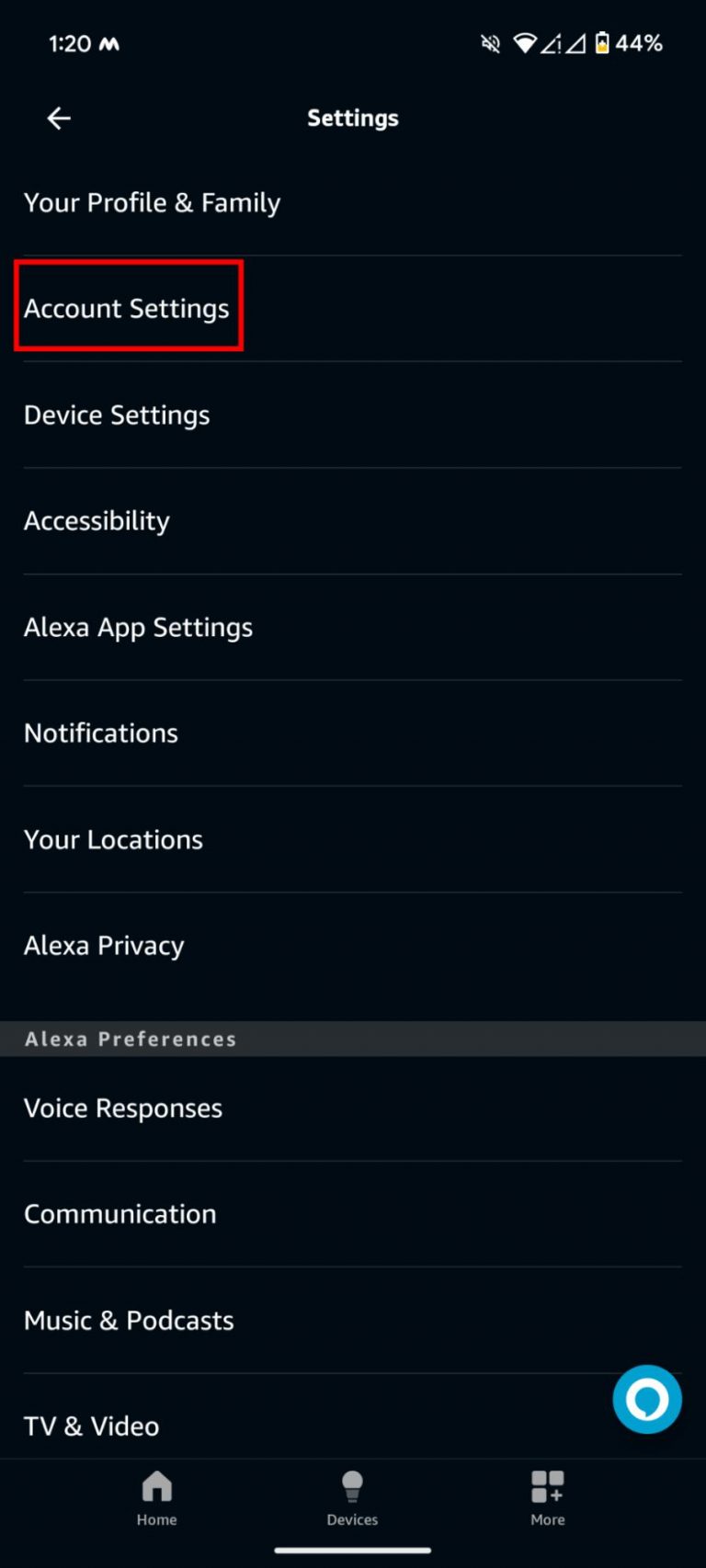Screen dimensions: 706x1568
Task: Open Alexa Privacy
Action: pyautogui.click(x=104, y=945)
